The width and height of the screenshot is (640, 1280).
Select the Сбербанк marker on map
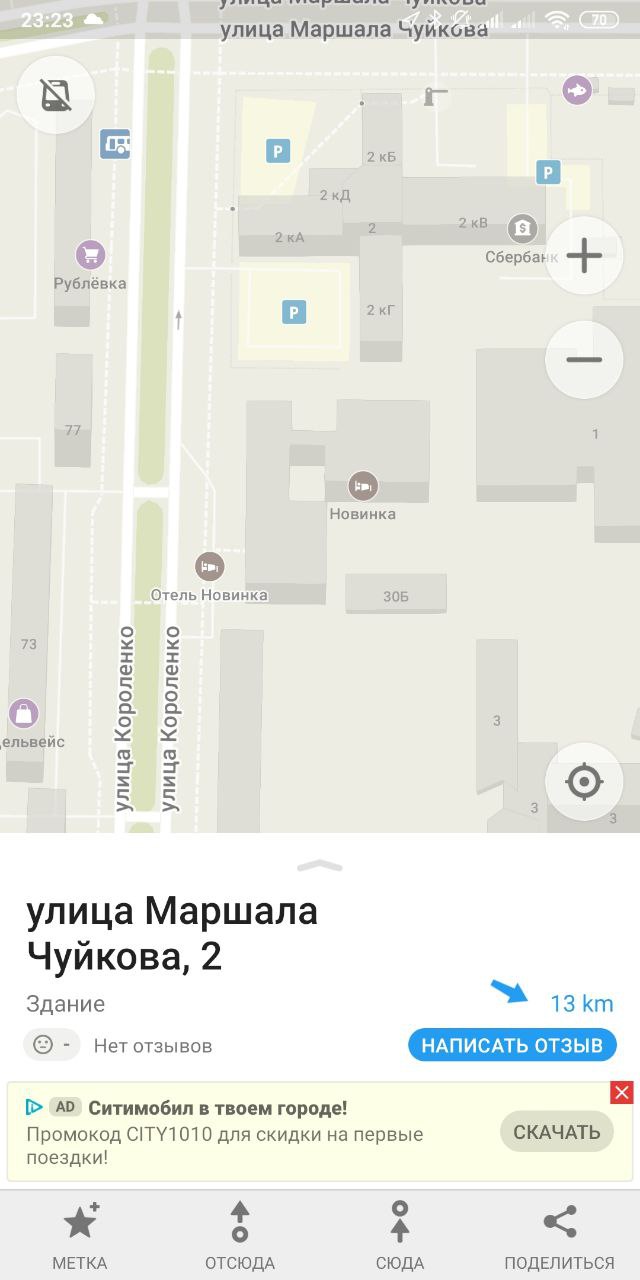(x=522, y=228)
